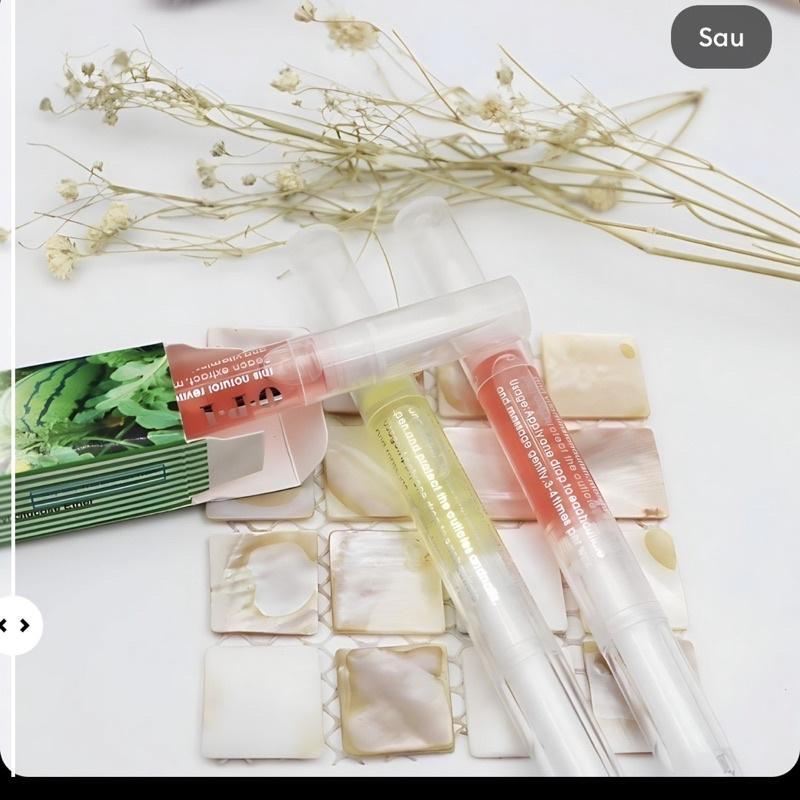Tap the Sau button
800x800 pixels.
[720, 38]
